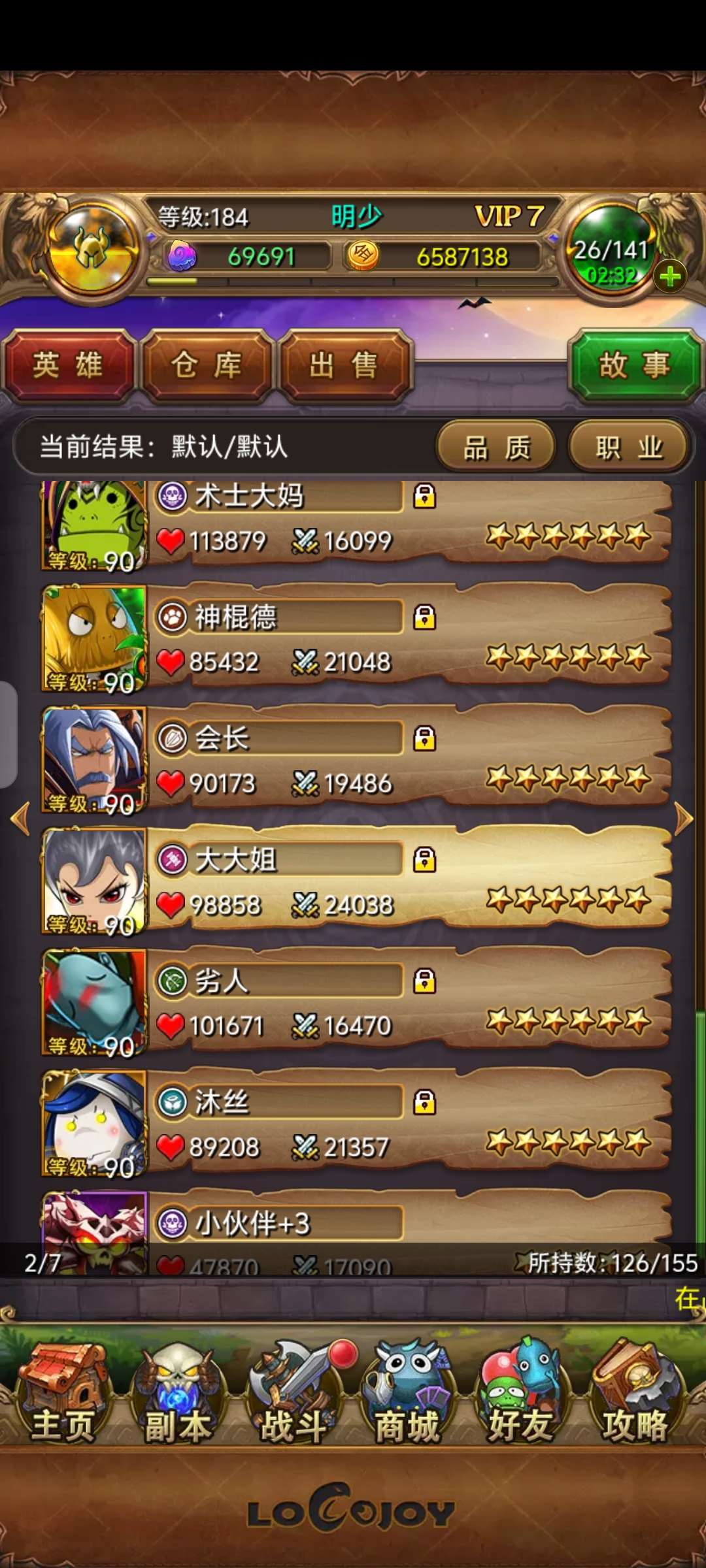This screenshot has width=706, height=1568.
Task: Go to next hero page arrow
Action: pyautogui.click(x=684, y=819)
